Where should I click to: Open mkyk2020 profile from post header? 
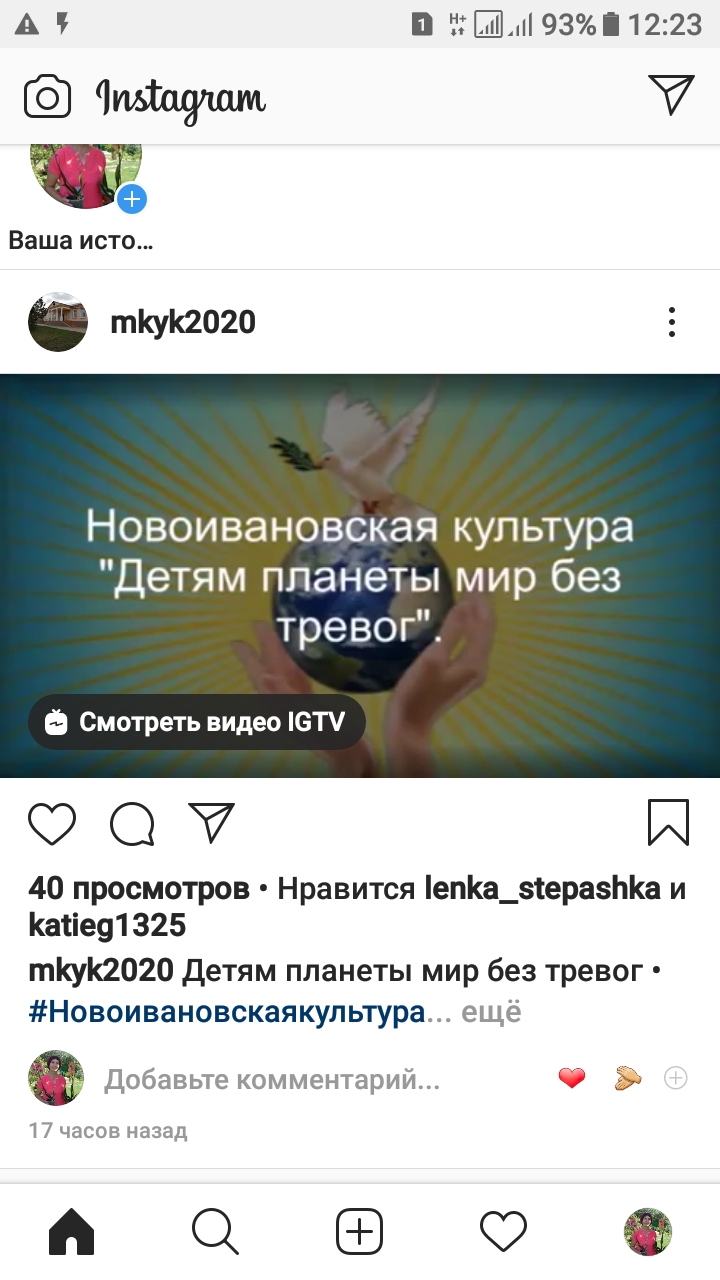pyautogui.click(x=183, y=322)
